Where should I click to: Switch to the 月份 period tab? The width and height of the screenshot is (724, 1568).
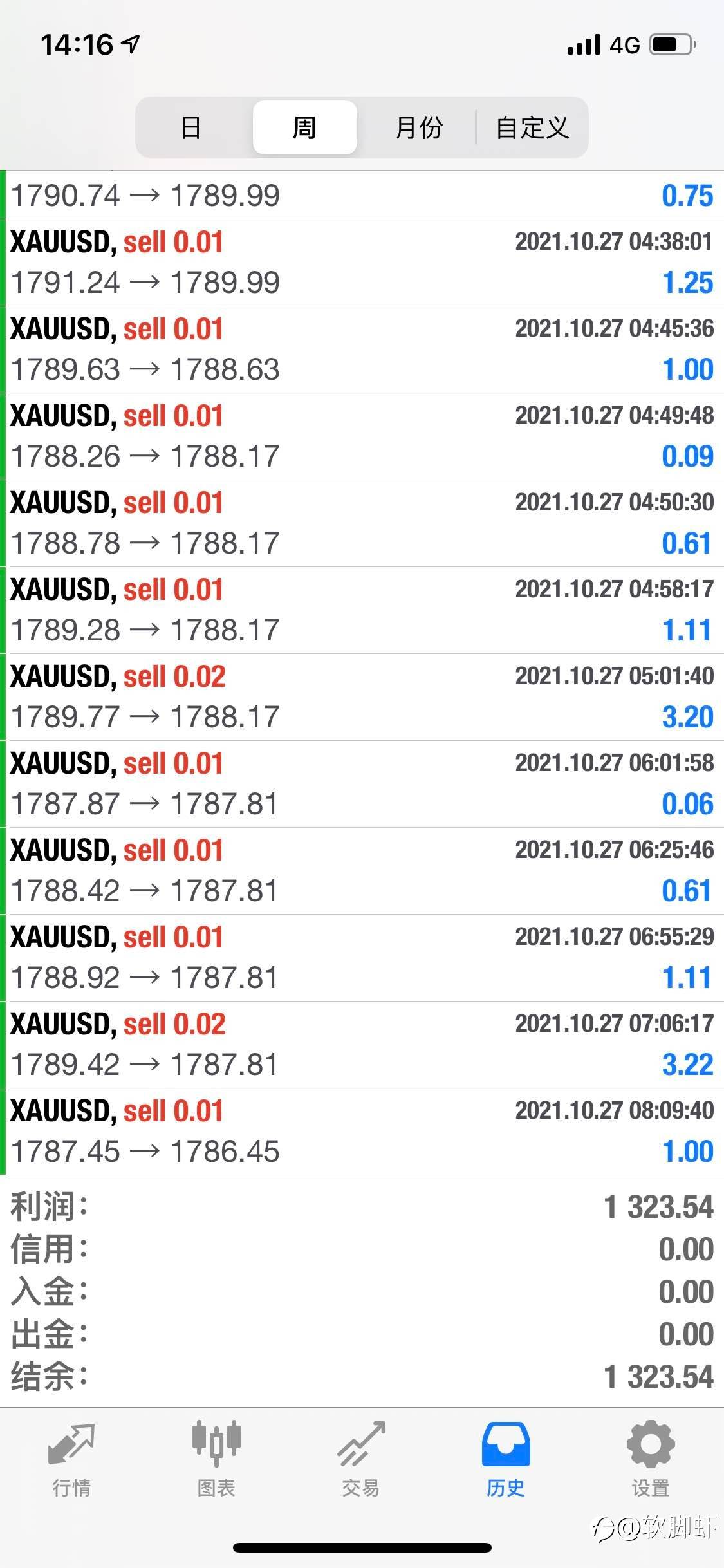(x=419, y=127)
